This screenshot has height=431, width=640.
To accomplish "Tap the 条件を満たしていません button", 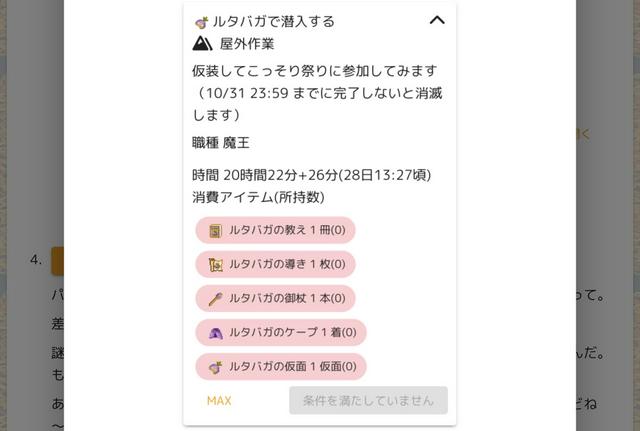I will (x=368, y=400).
